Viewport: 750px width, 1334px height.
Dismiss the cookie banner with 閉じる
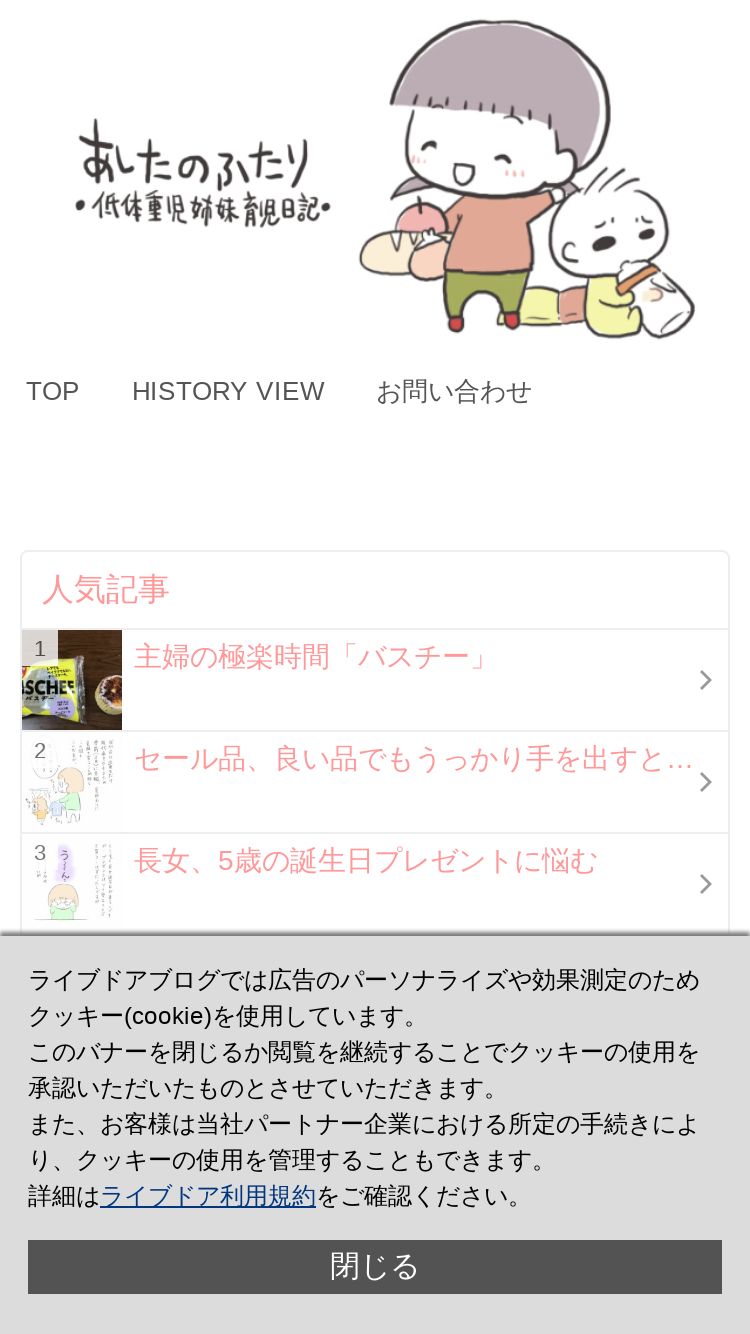[x=375, y=1267]
